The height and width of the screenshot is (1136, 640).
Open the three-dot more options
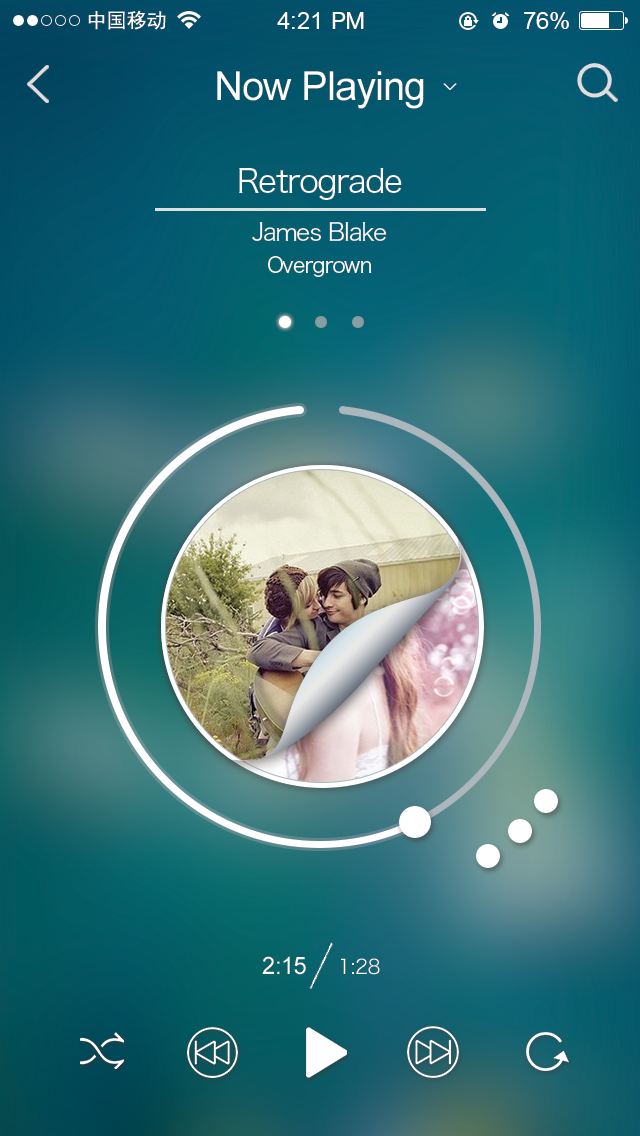518,830
